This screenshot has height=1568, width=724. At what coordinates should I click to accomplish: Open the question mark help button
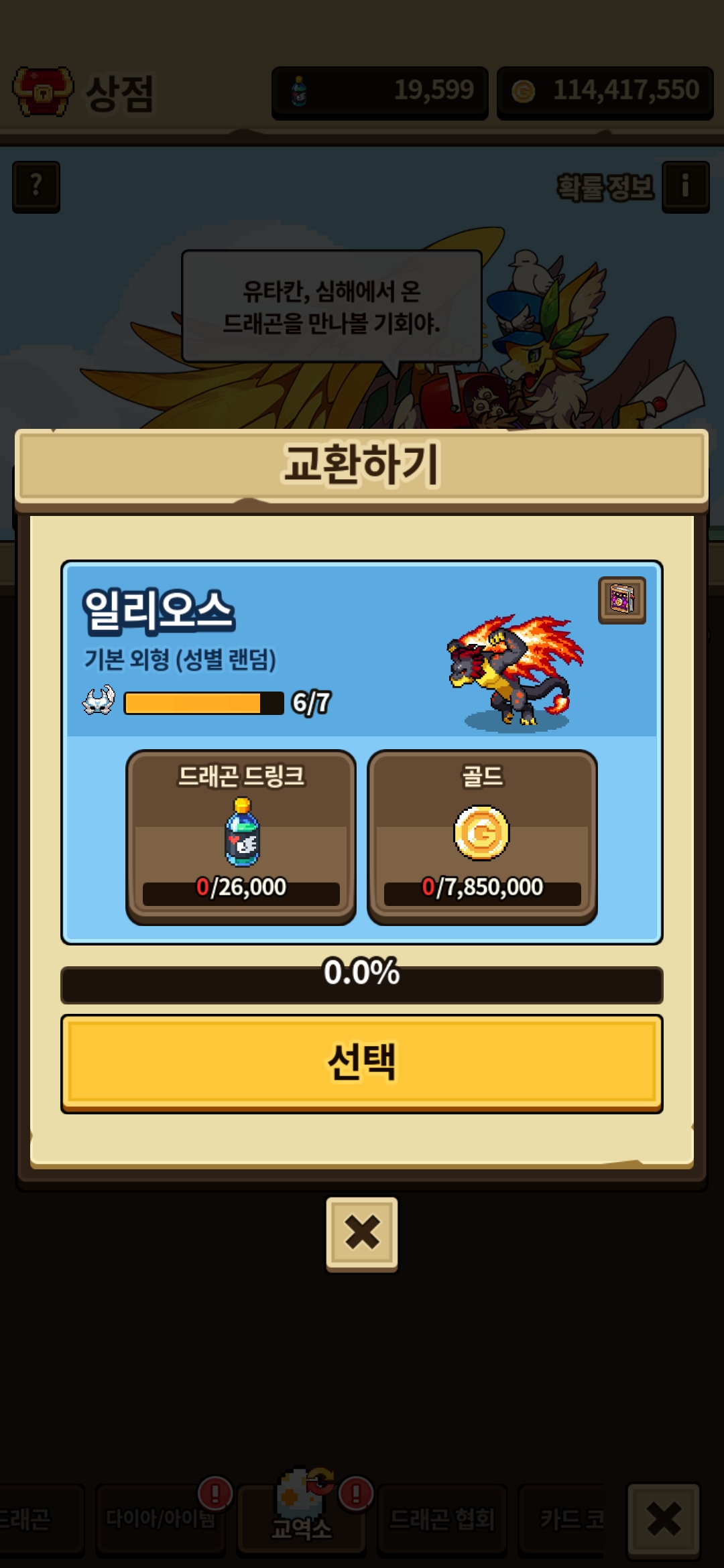point(36,186)
